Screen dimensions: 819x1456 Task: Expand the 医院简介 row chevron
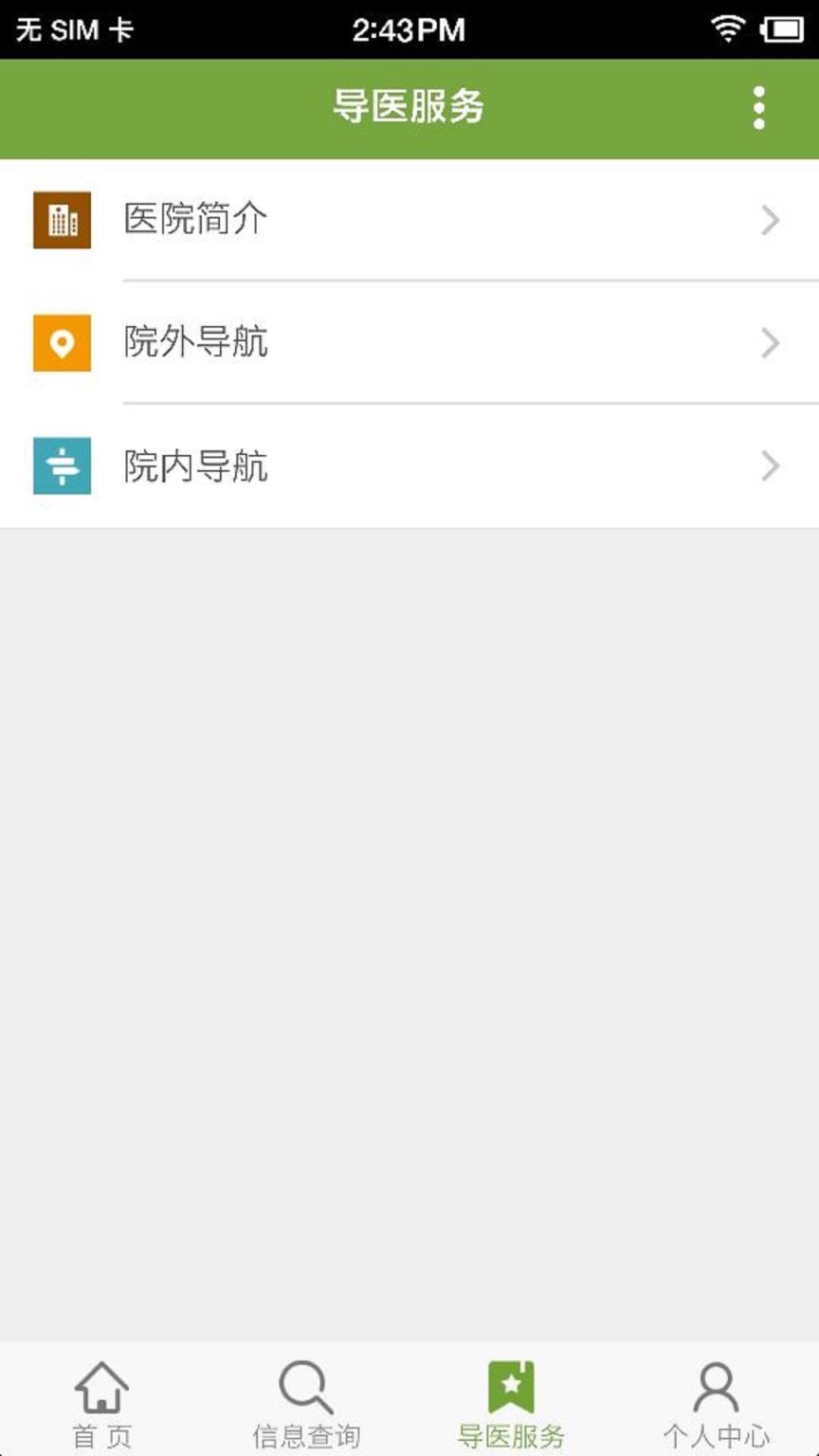[x=770, y=219]
